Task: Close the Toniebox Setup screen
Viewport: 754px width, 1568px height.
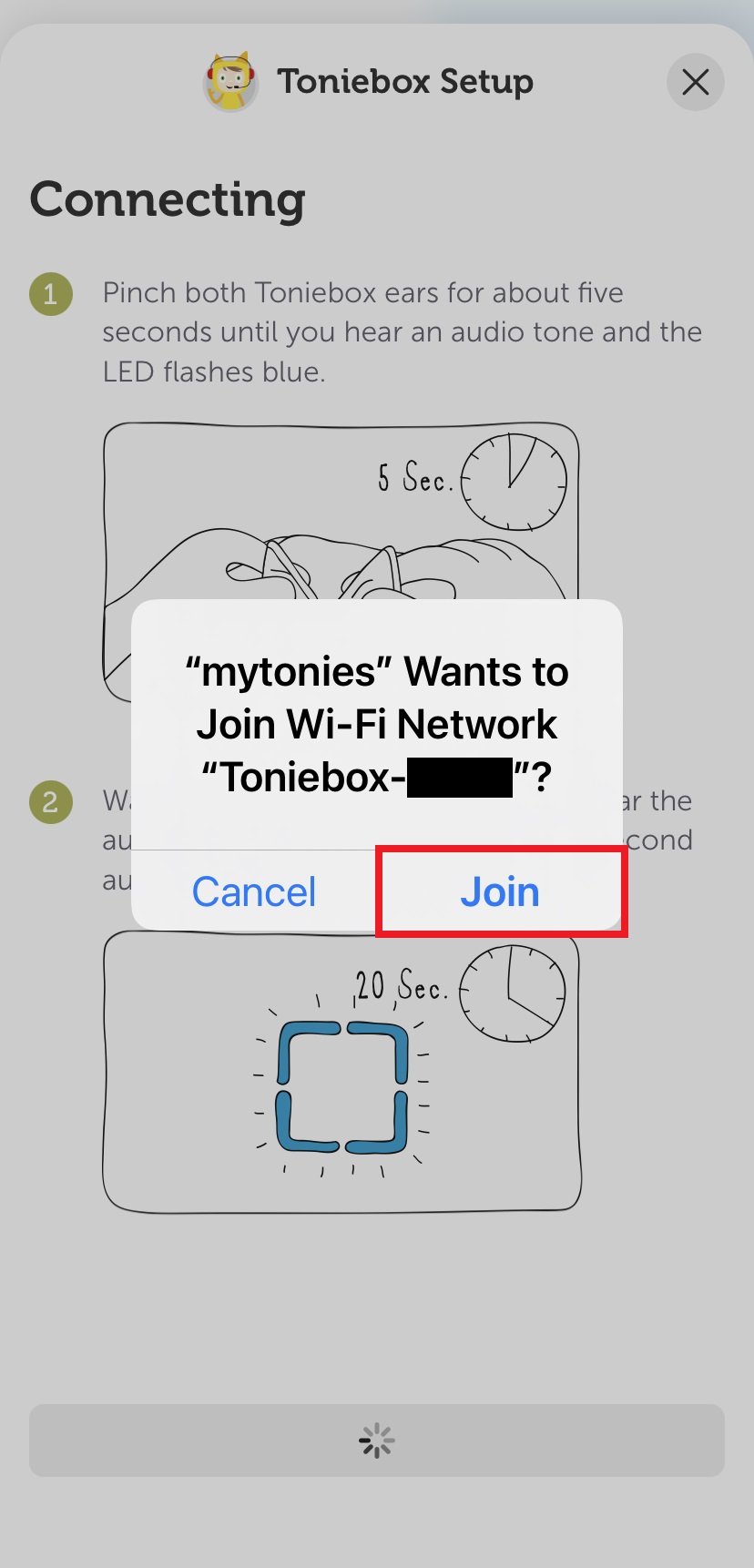Action: tap(695, 83)
